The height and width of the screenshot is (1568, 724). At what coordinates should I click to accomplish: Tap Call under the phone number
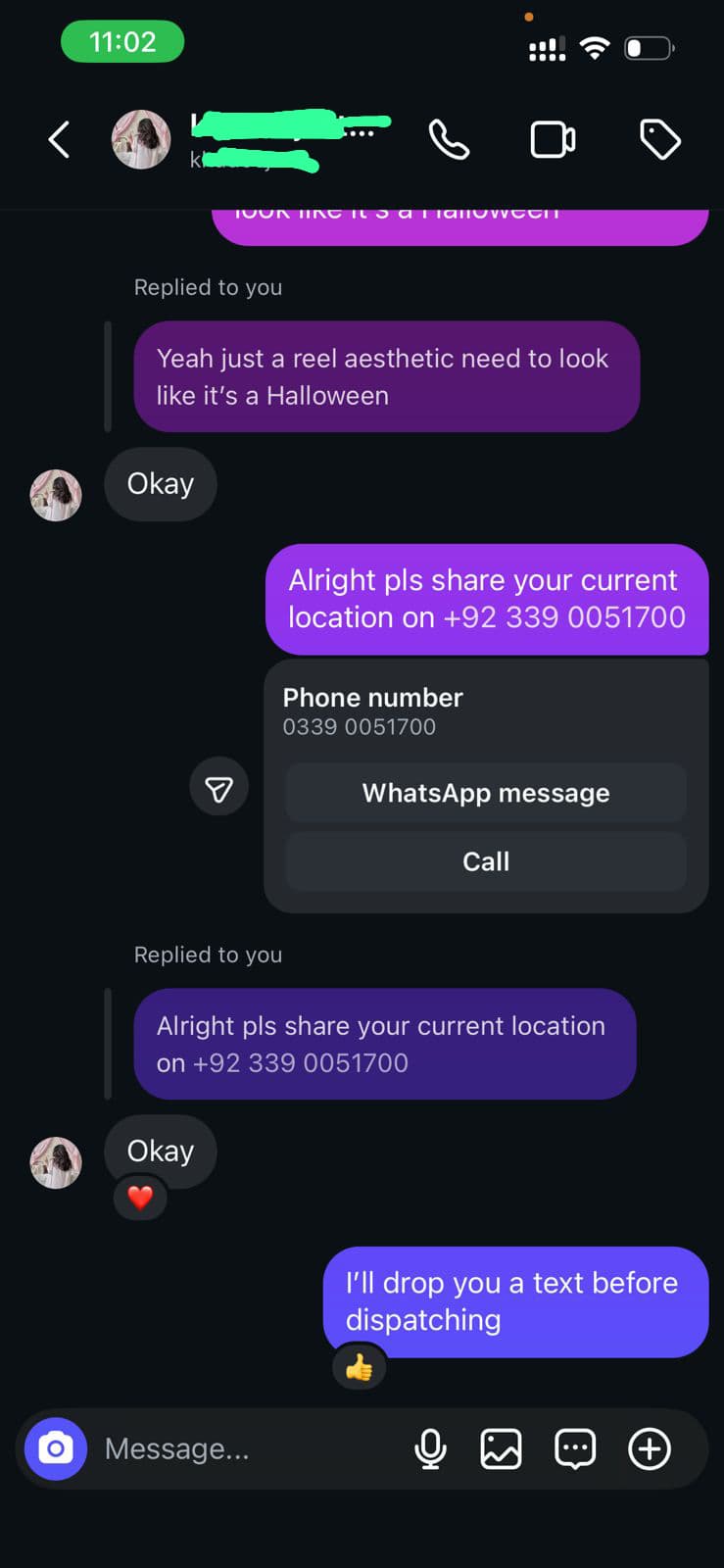pyautogui.click(x=485, y=861)
